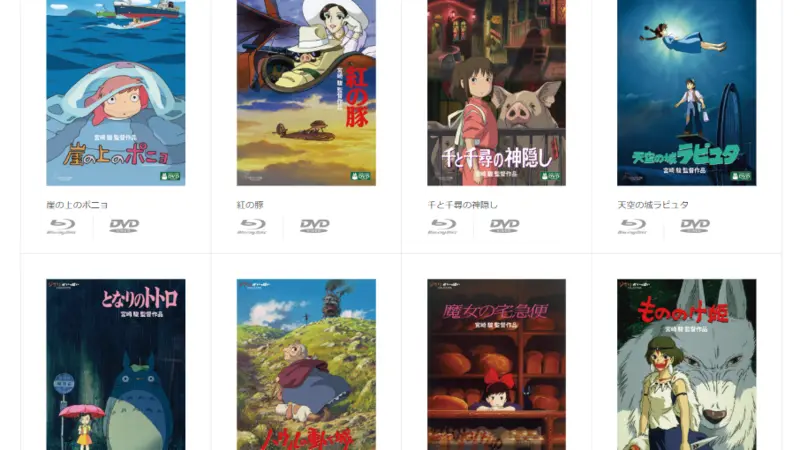Viewport: 800px width, 450px height.
Task: Select Blu-ray for 崖の上のポニョ
Action: pos(62,226)
